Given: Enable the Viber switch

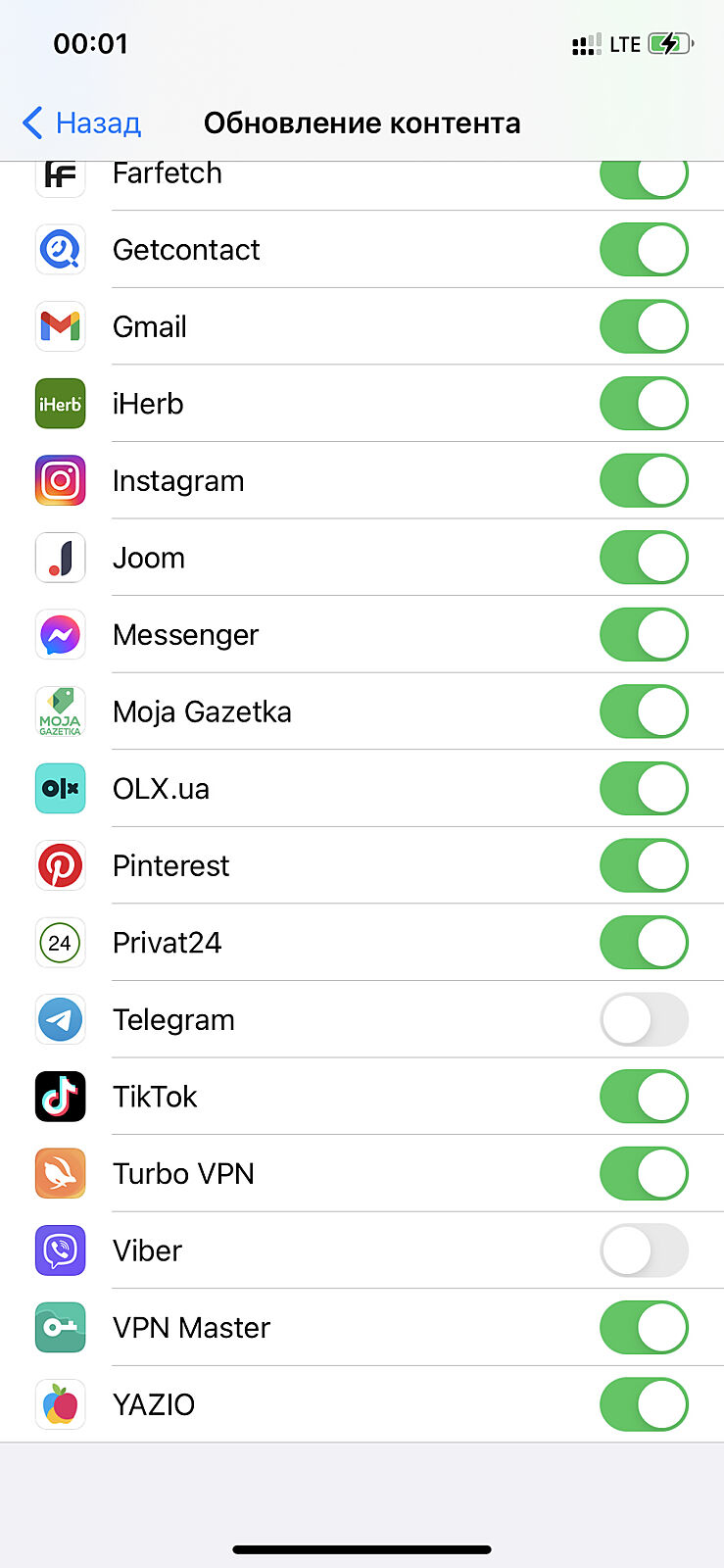Looking at the screenshot, I should click(644, 1250).
